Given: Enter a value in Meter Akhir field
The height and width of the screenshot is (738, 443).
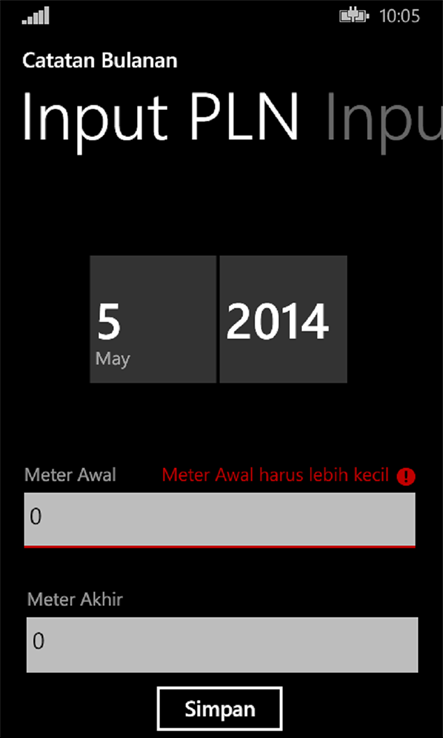Looking at the screenshot, I should [222, 644].
